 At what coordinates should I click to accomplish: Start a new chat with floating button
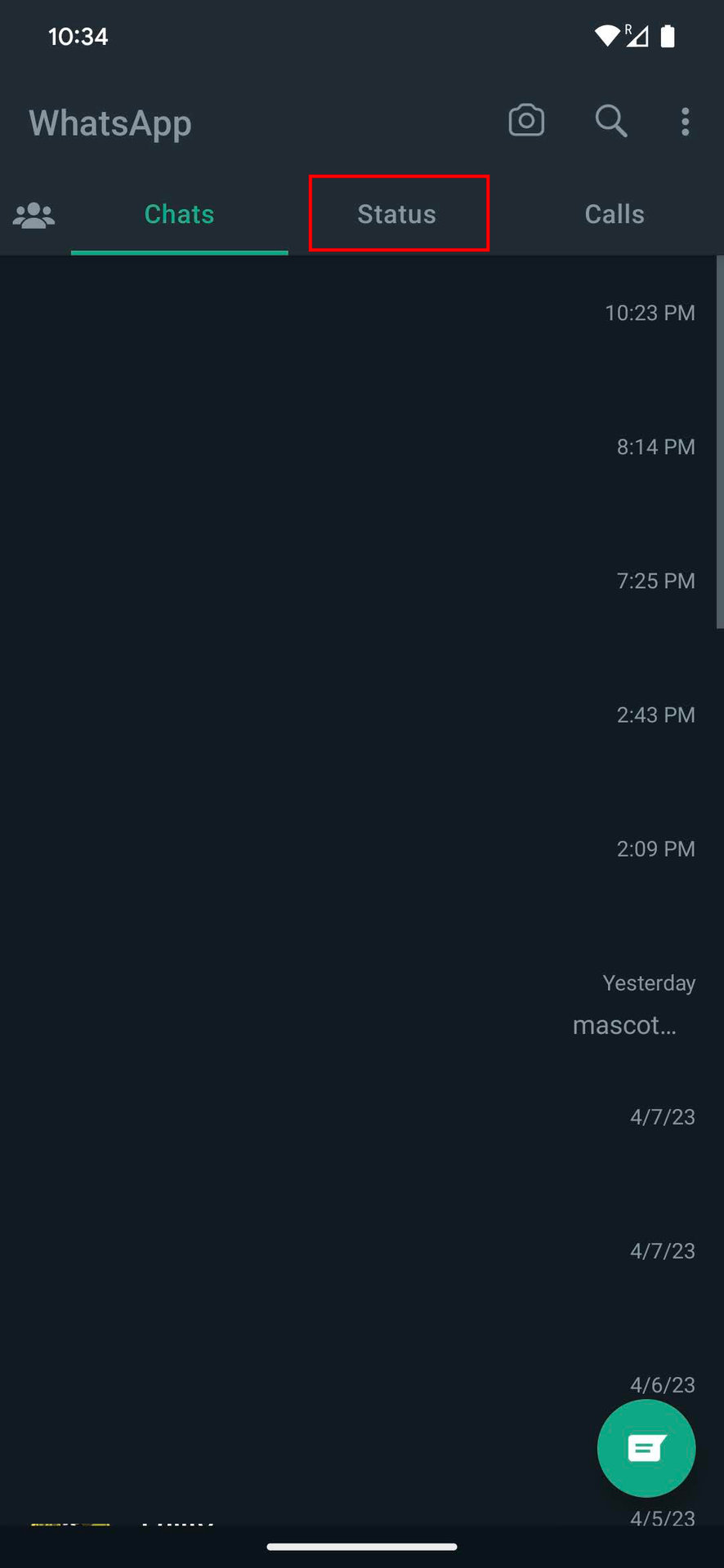pos(646,1449)
